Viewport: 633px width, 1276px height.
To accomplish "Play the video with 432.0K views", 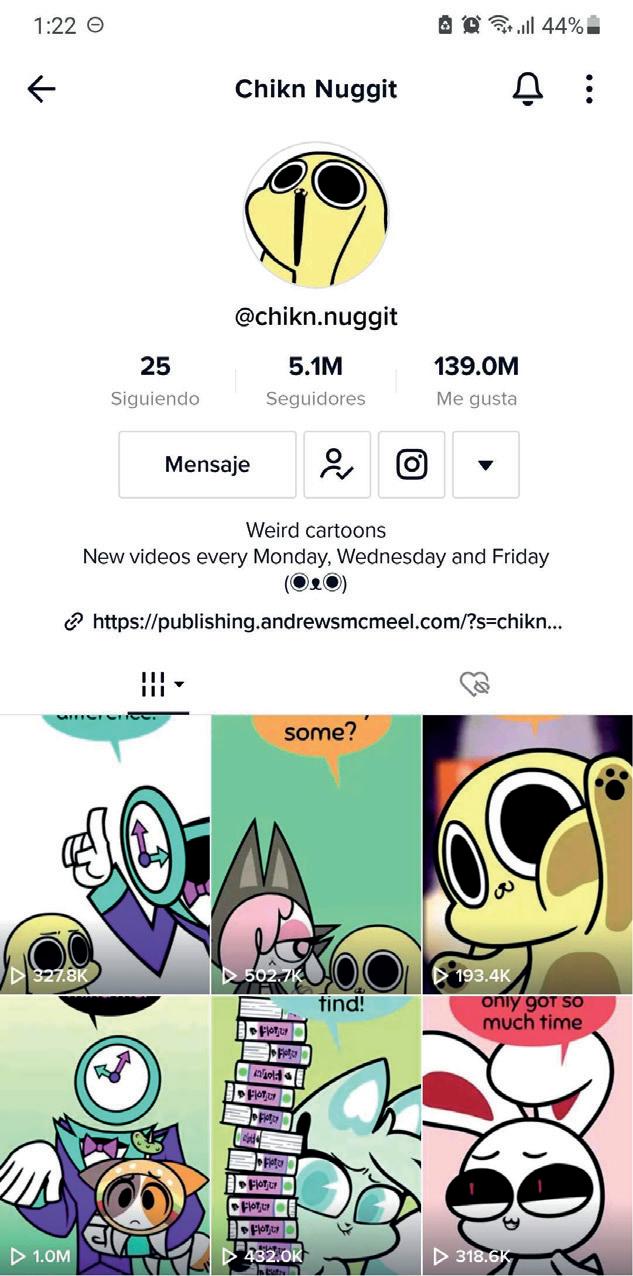I will pos(316,1135).
